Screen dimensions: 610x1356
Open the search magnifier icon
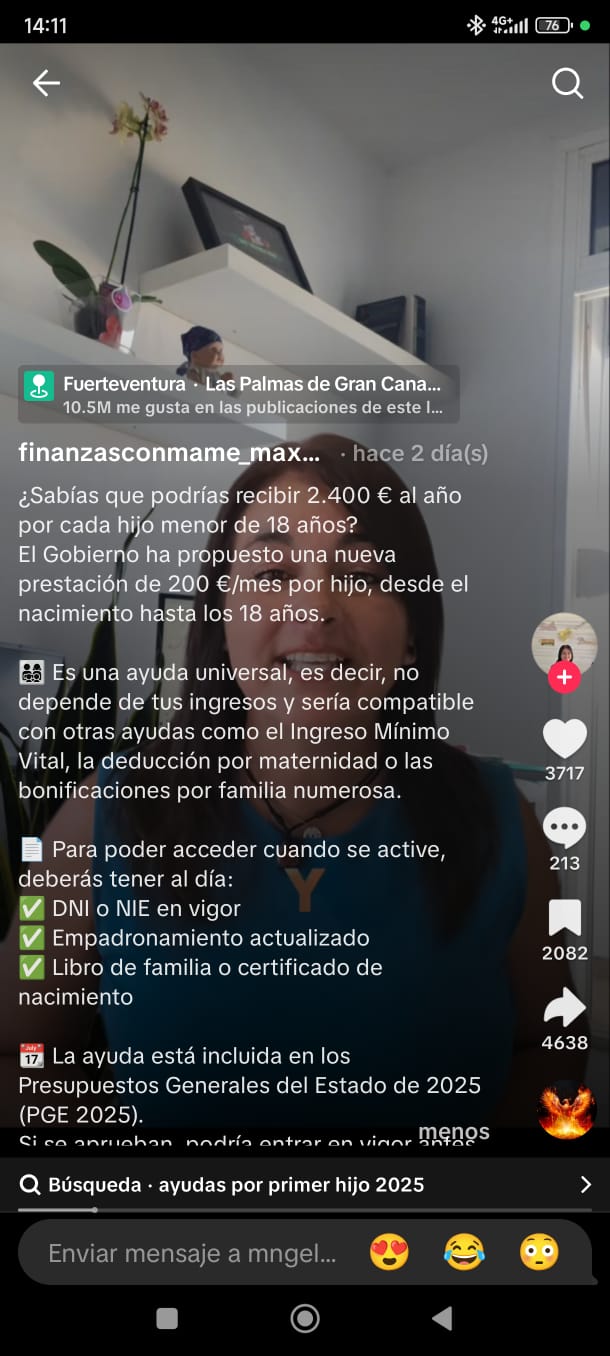[x=567, y=84]
